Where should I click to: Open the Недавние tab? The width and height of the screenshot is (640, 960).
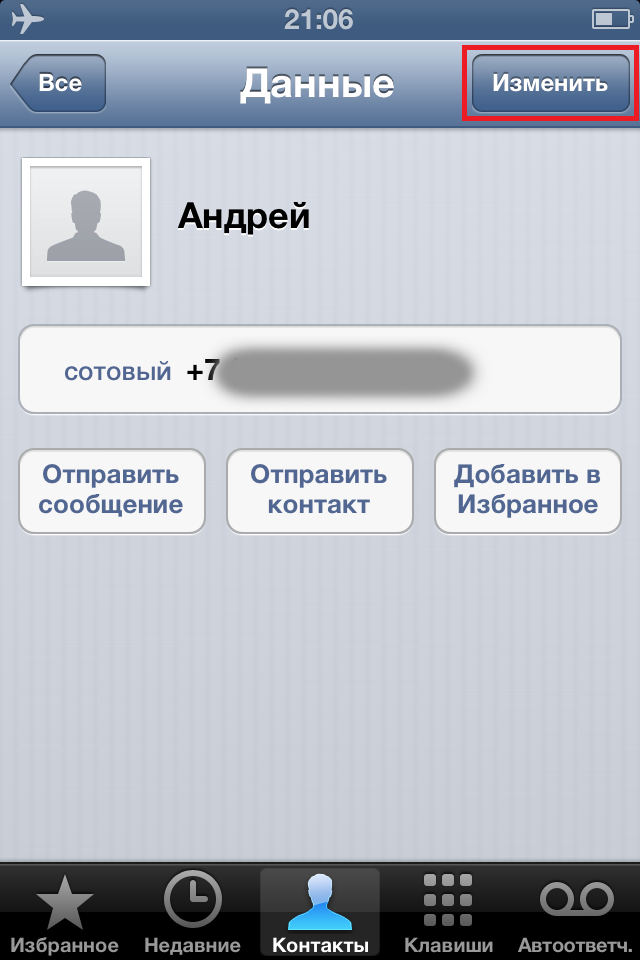coord(192,915)
